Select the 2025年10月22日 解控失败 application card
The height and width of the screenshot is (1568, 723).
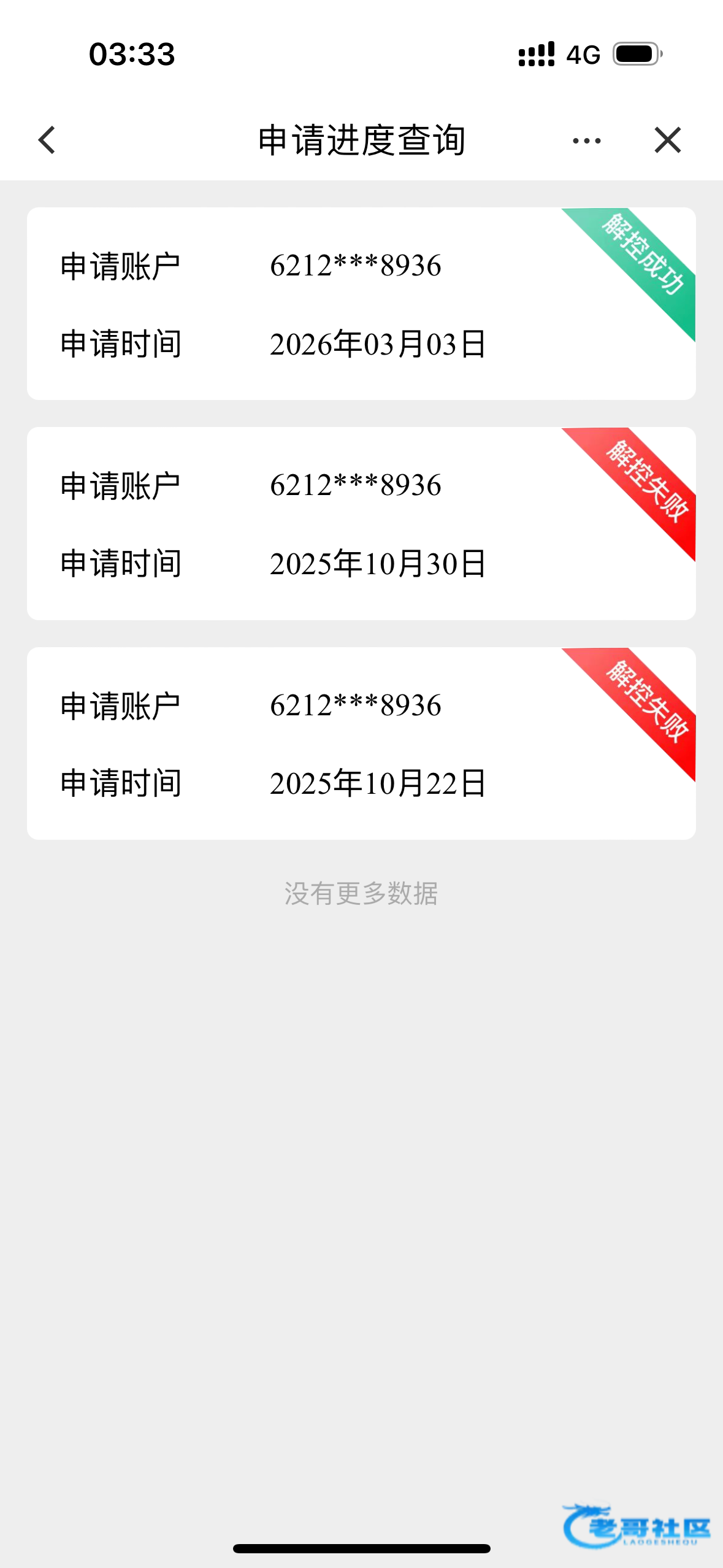pyautogui.click(x=361, y=743)
